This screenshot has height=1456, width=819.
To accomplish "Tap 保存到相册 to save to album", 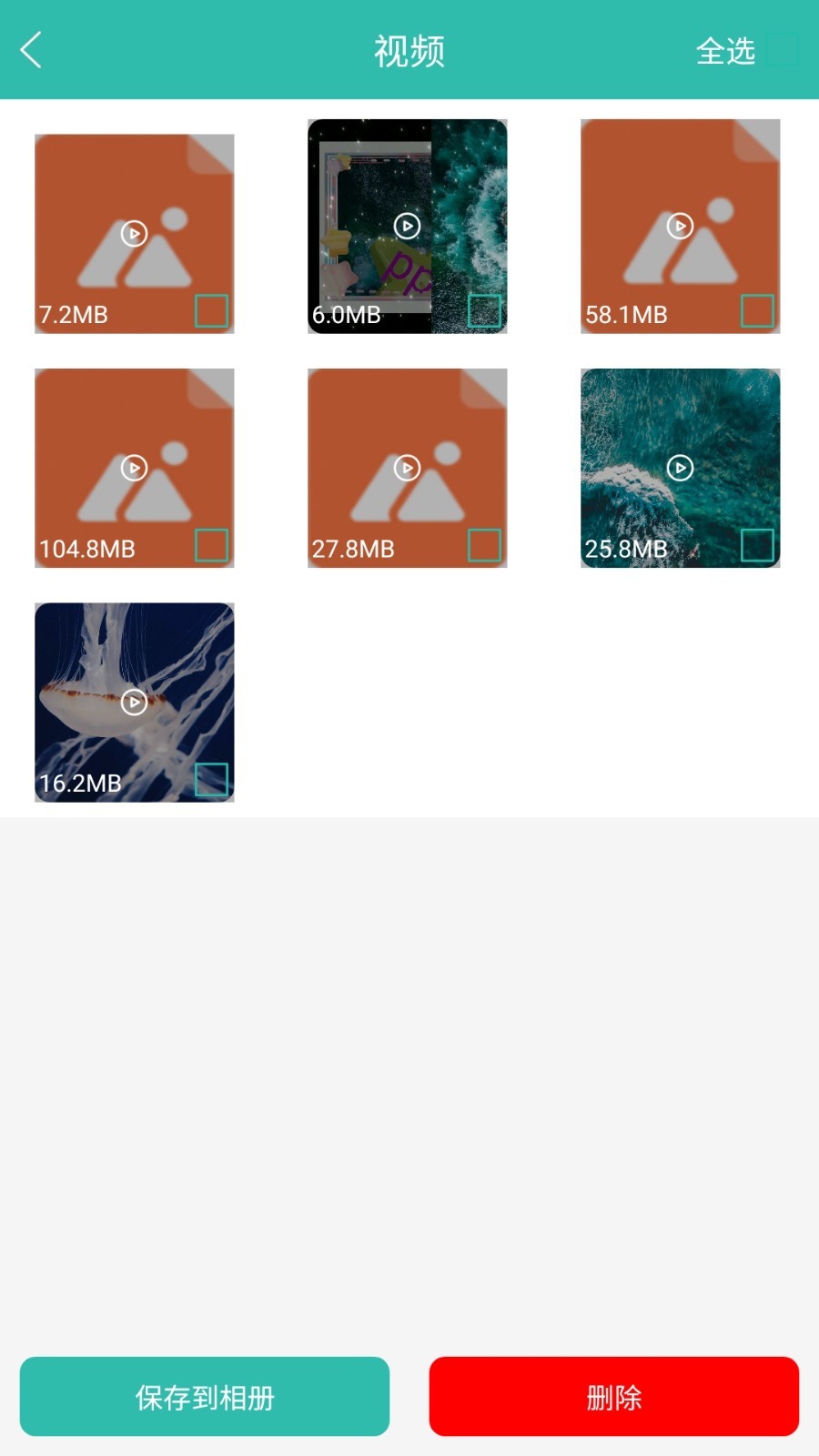I will click(205, 1397).
